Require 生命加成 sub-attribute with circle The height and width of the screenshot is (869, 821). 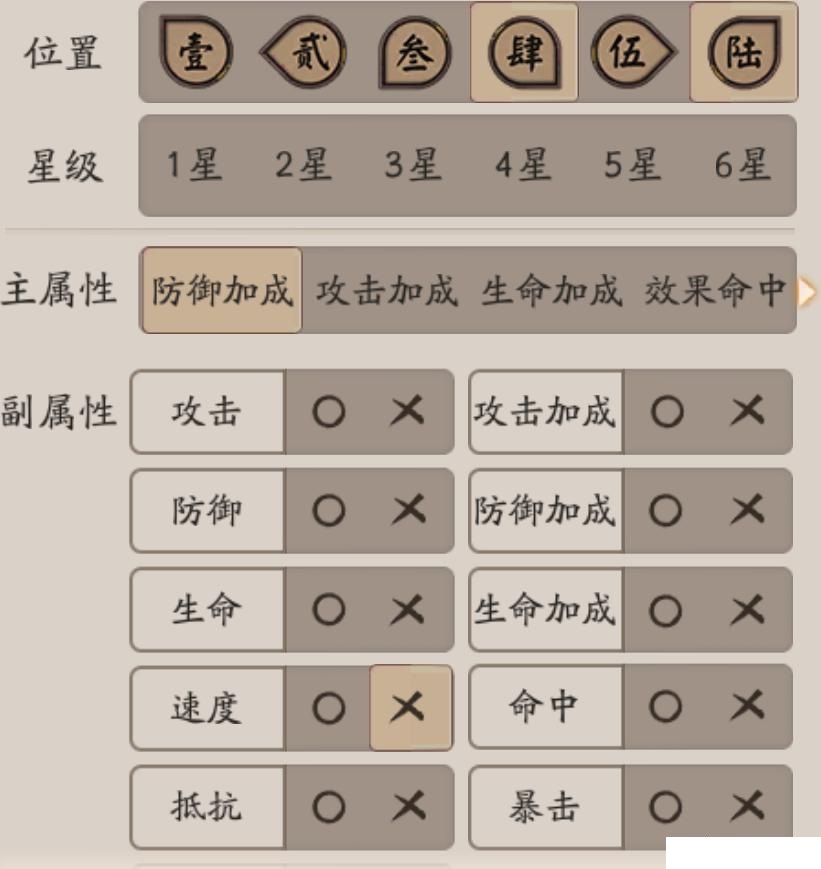pos(665,609)
